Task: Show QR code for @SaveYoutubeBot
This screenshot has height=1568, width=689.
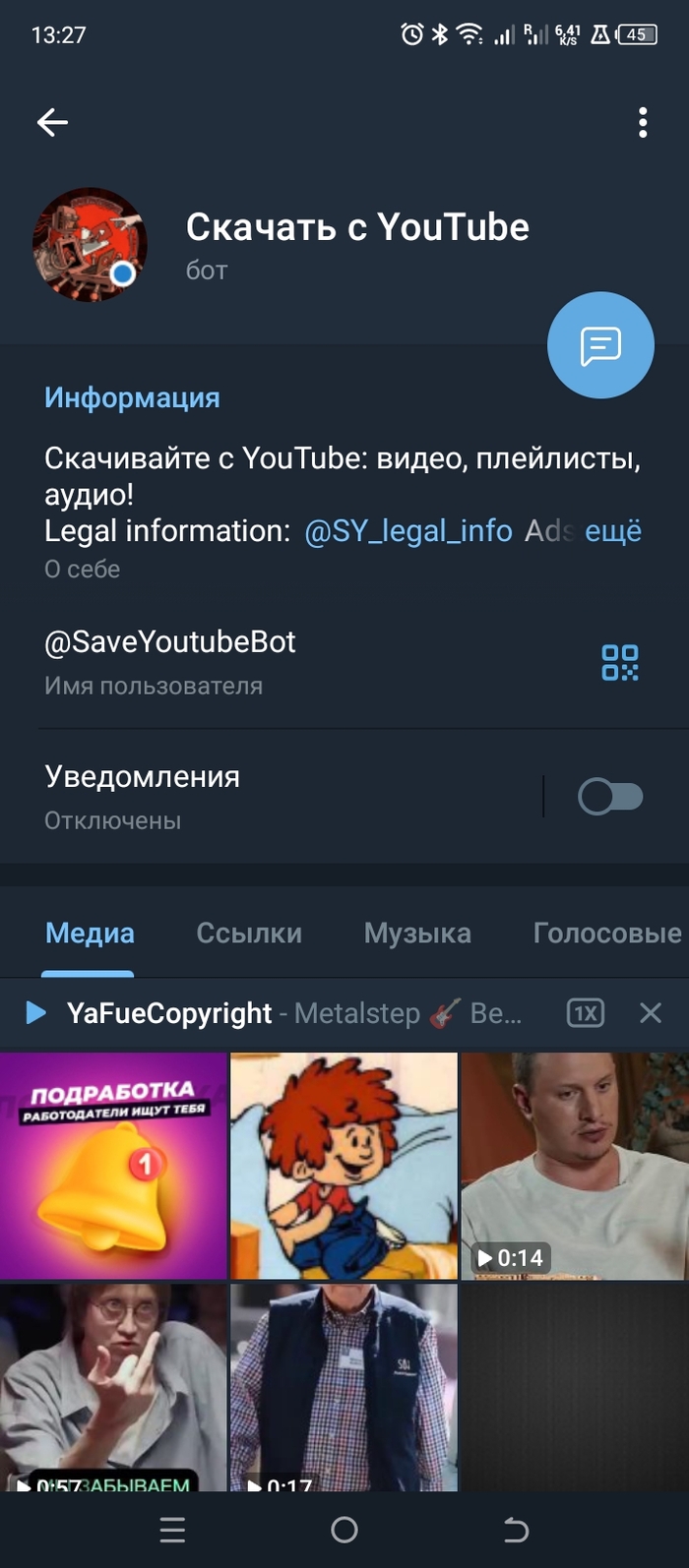Action: pos(619,662)
